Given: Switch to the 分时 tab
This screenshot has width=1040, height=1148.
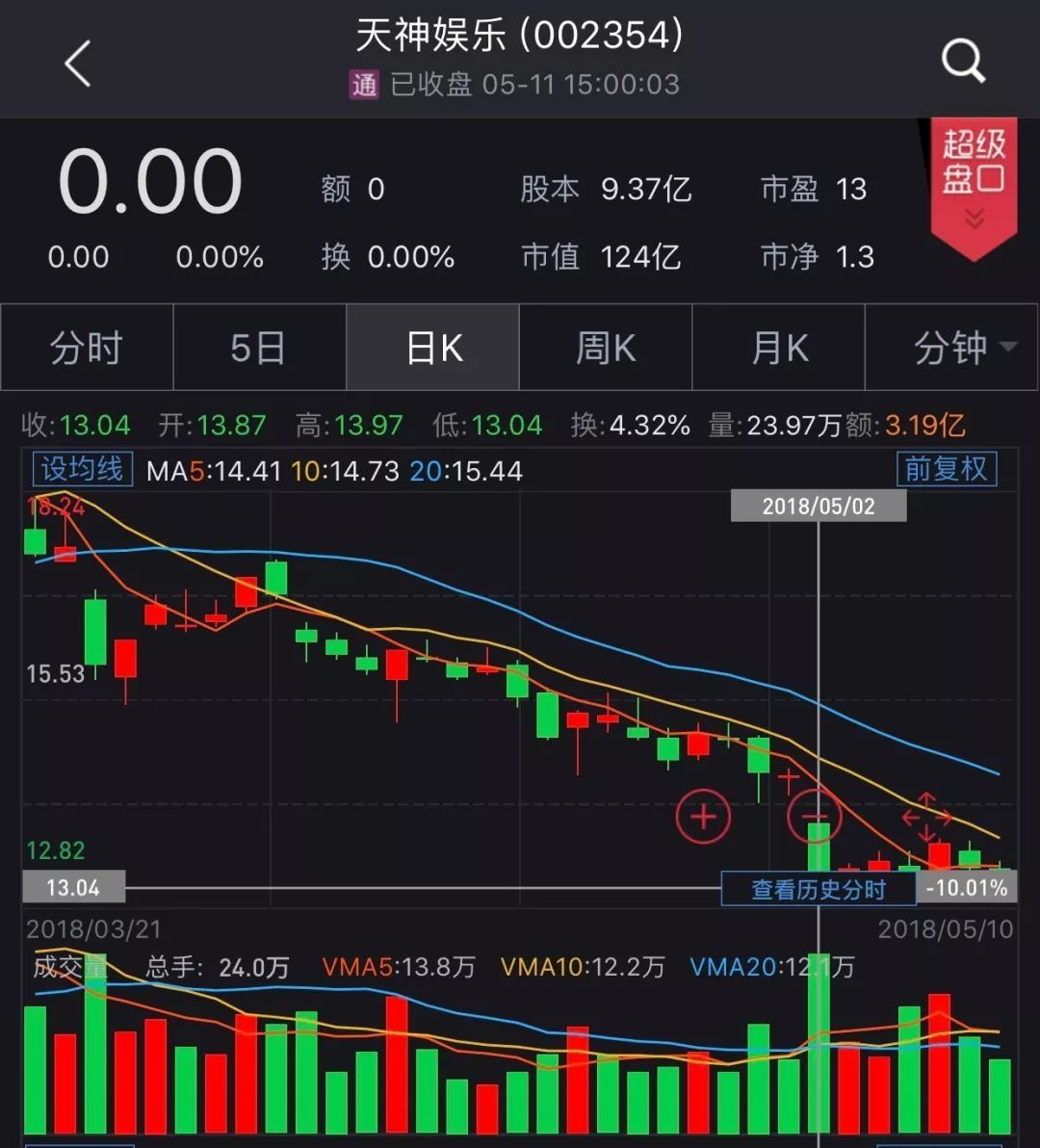Looking at the screenshot, I should tap(86, 348).
